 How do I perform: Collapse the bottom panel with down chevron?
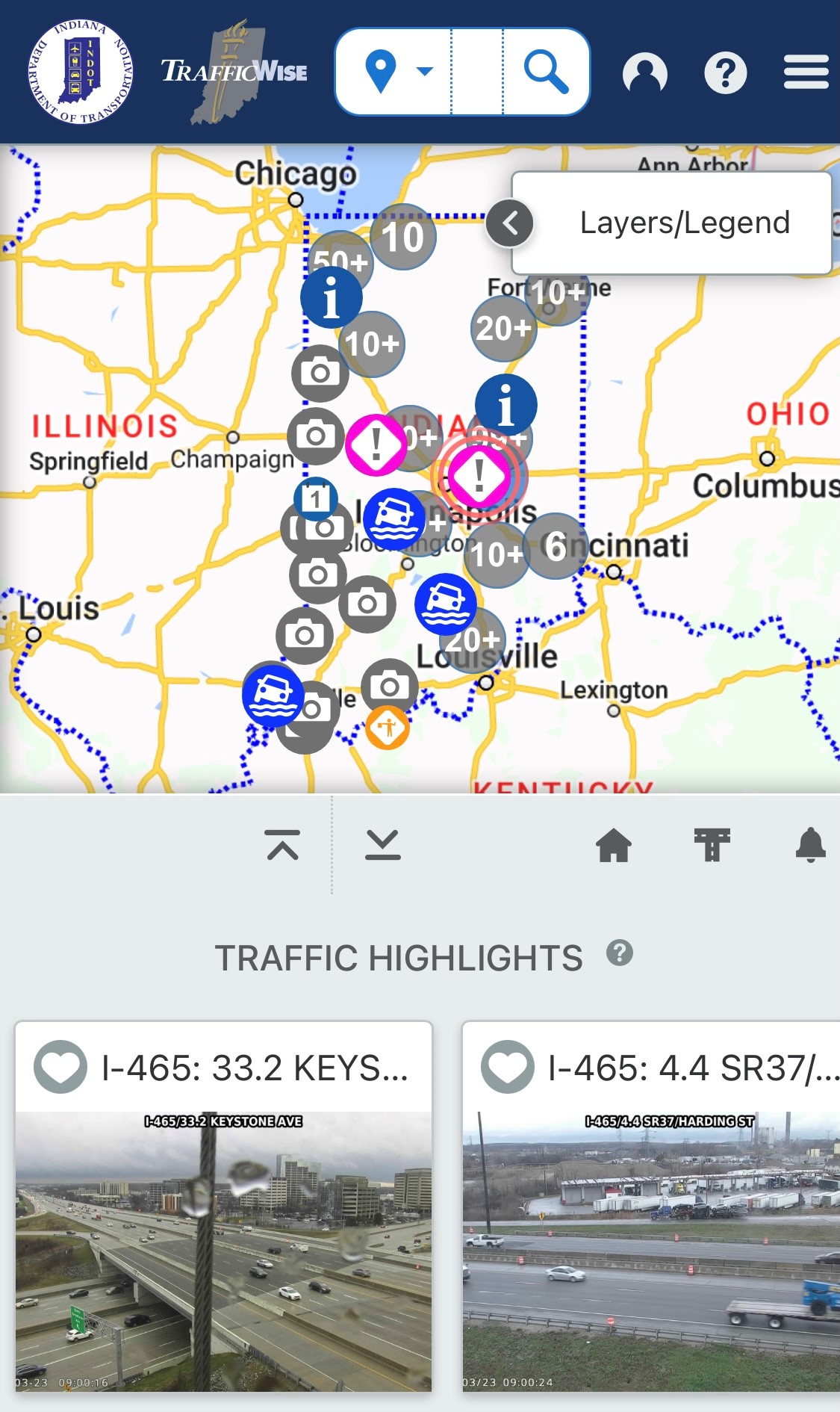click(x=383, y=844)
